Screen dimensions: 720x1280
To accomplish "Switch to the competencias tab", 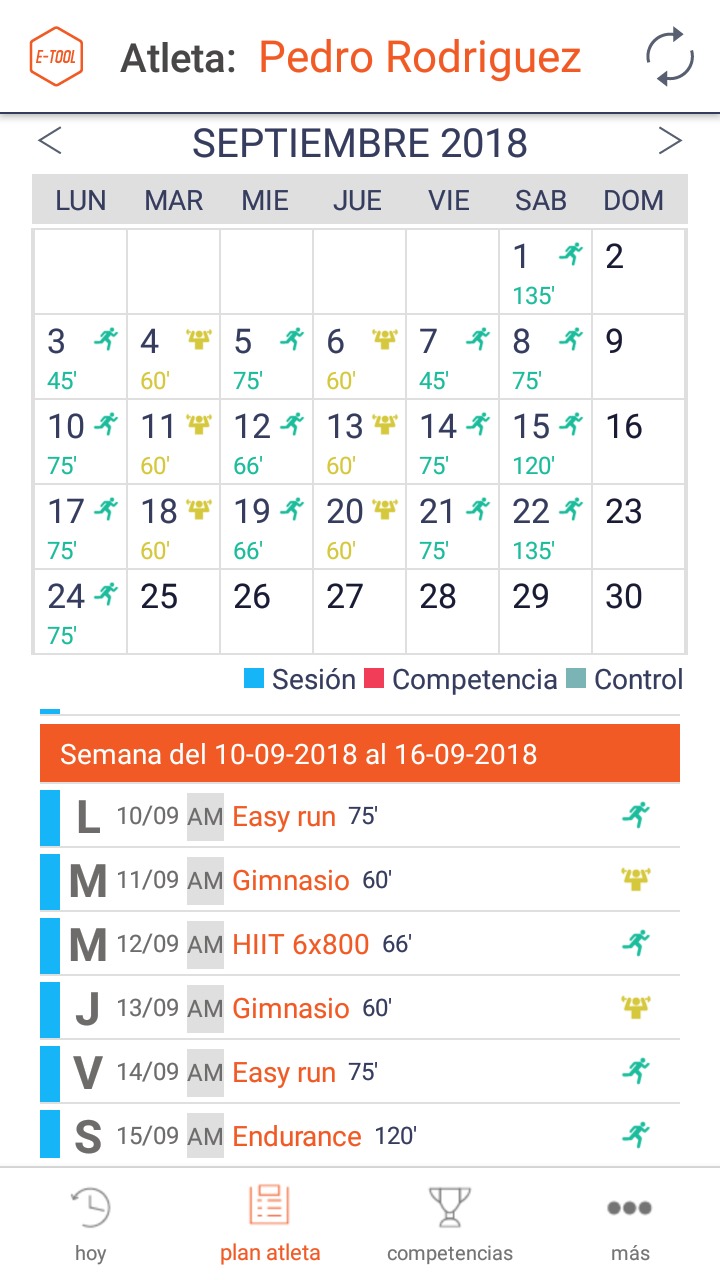I will 450,1224.
